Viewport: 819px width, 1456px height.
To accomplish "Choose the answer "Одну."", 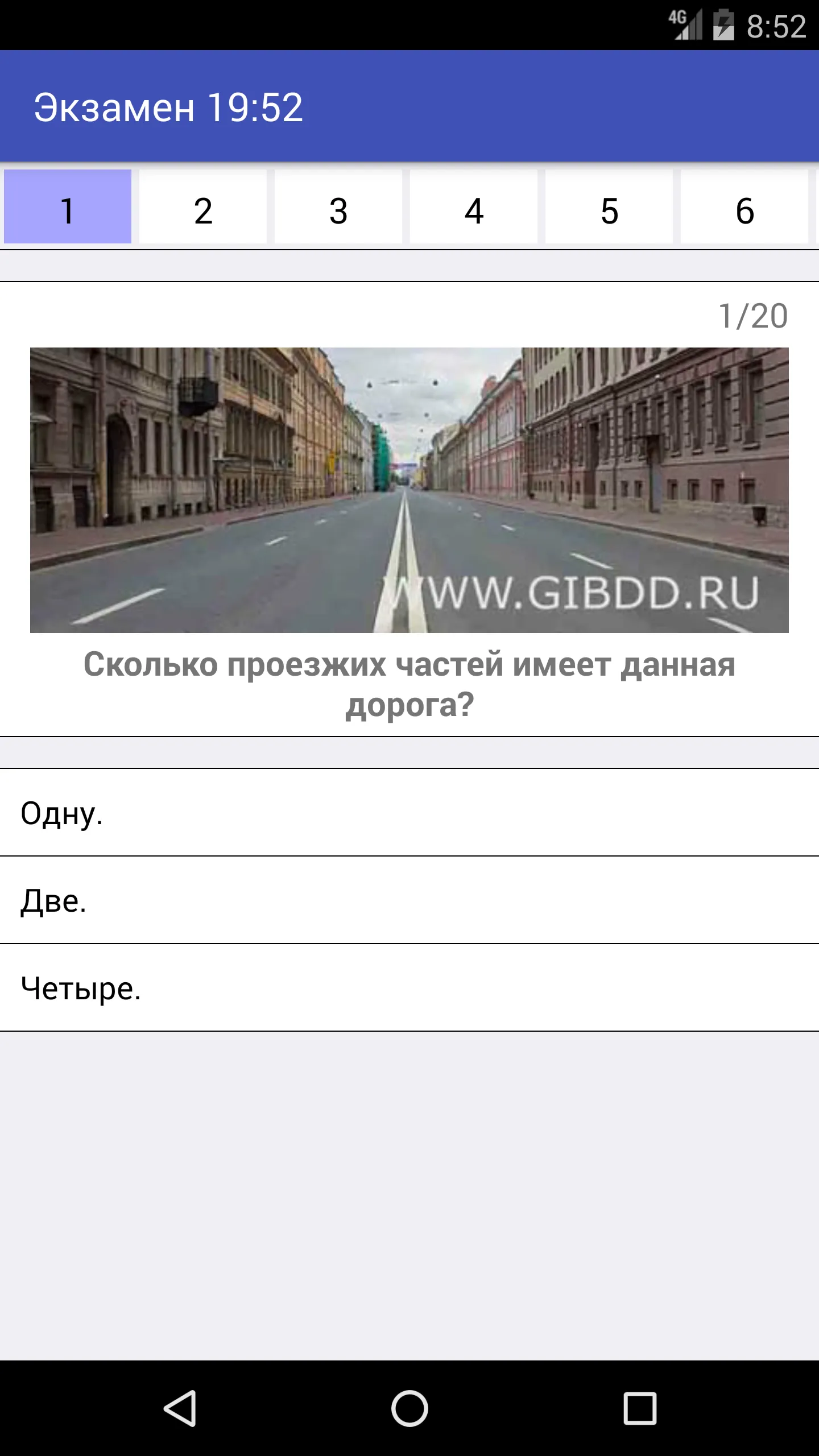I will click(x=409, y=812).
